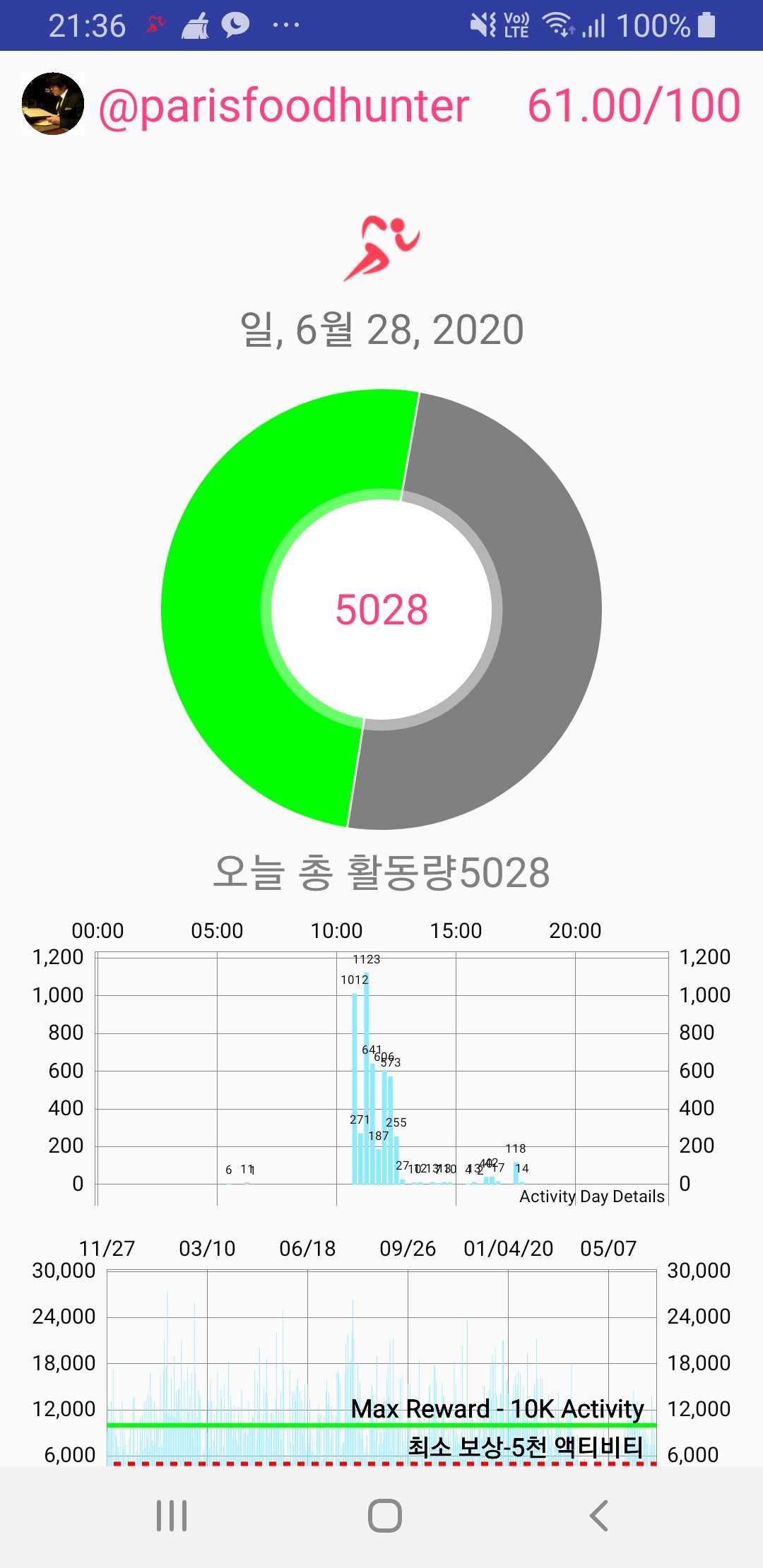Tap the red running figure icon
Screen dimensions: 763x1568
coord(381,249)
